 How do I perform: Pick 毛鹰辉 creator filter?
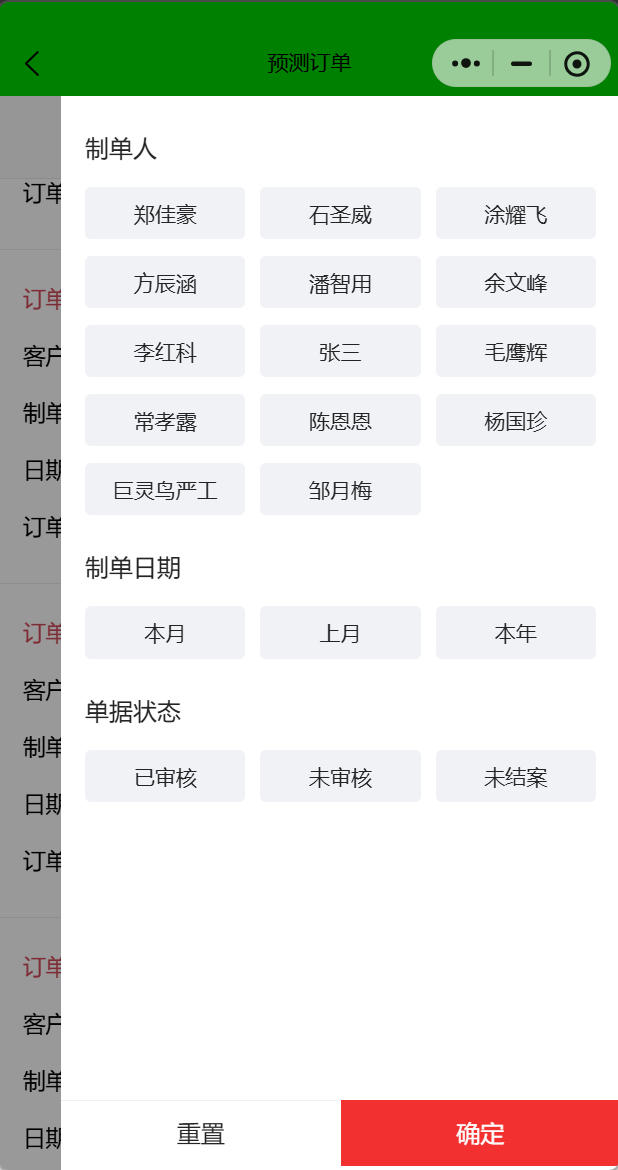(515, 352)
